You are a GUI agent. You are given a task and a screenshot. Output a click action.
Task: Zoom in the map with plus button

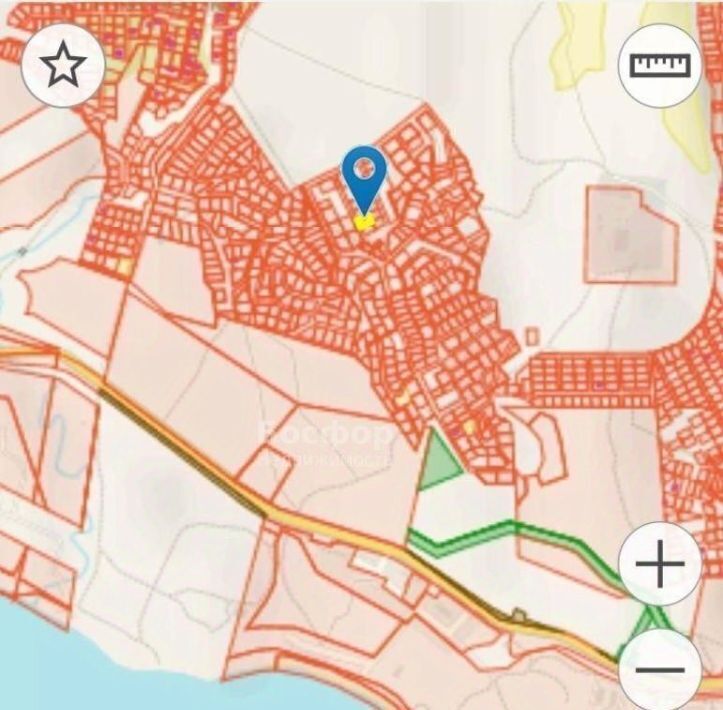(659, 565)
